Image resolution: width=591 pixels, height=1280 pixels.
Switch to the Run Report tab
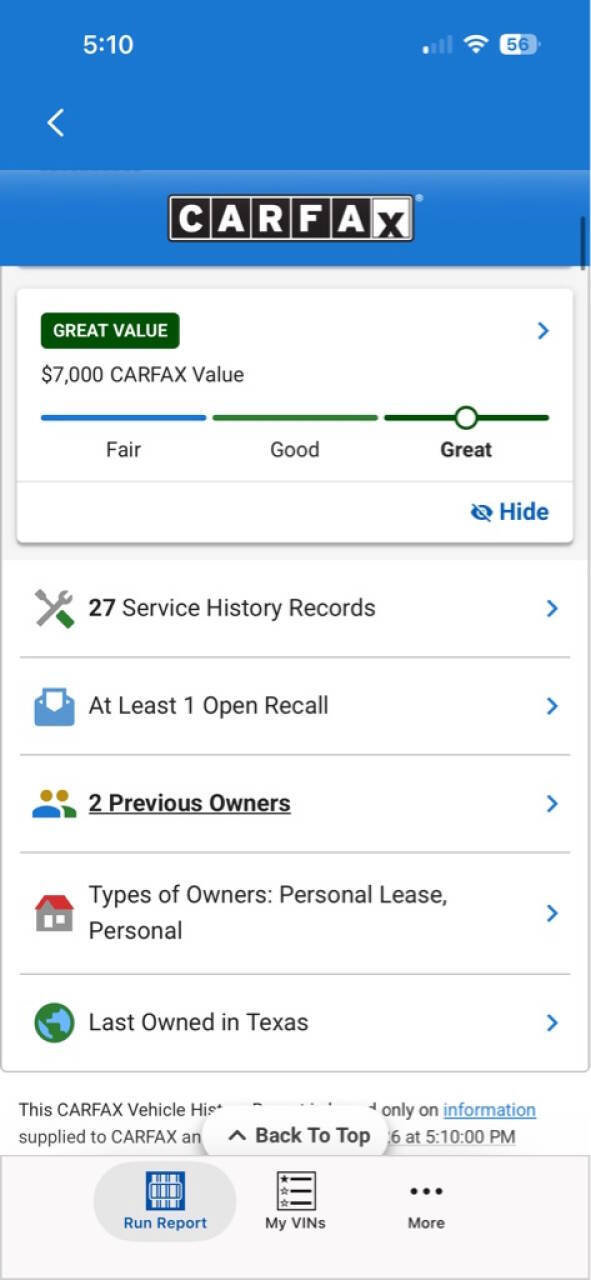coord(165,1201)
